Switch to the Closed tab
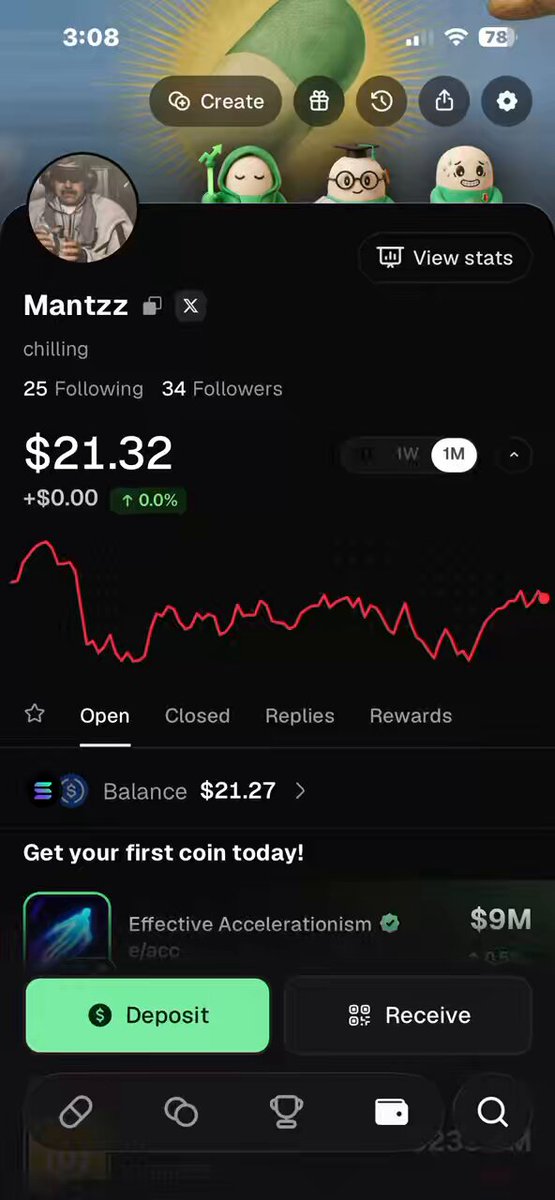 [x=197, y=716]
